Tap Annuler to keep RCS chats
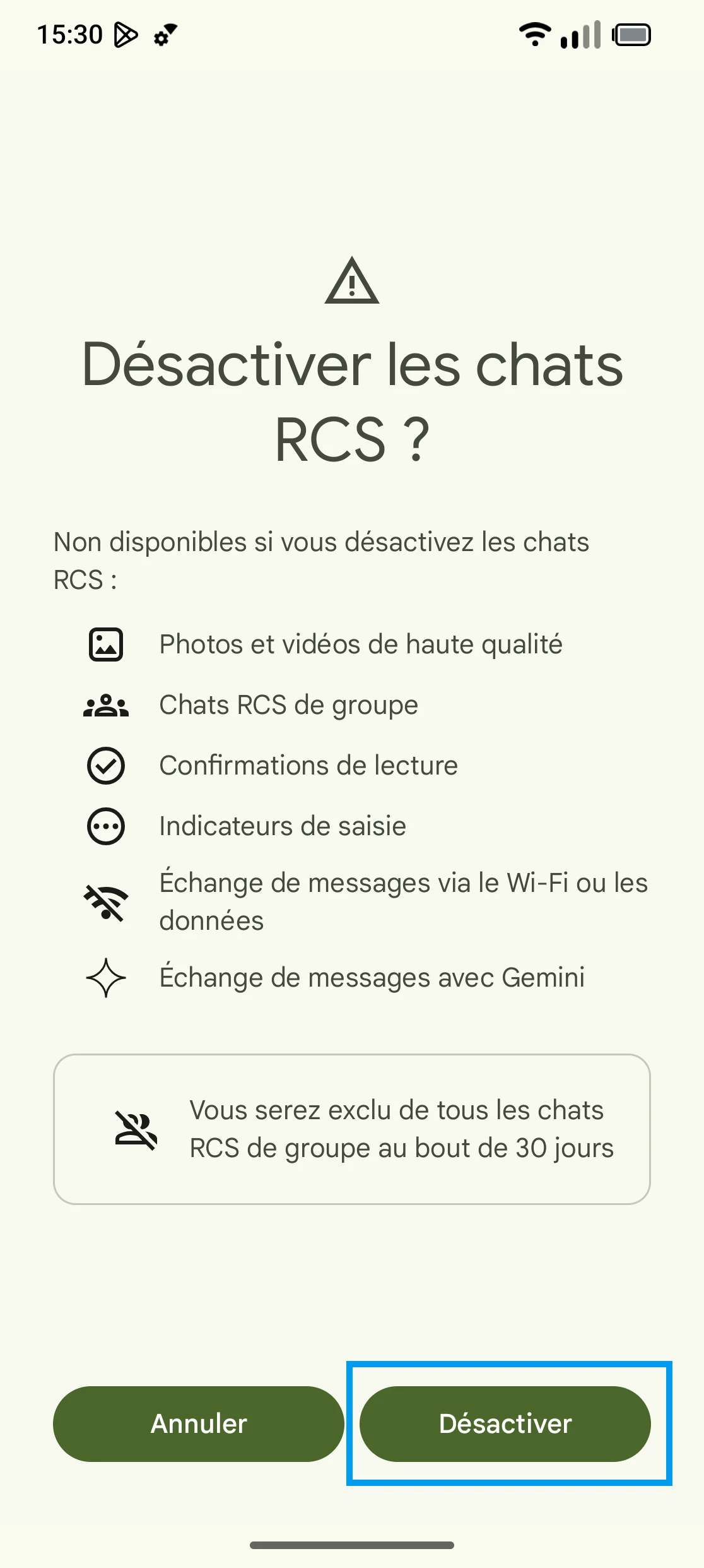The width and height of the screenshot is (704, 1568). 198,1423
